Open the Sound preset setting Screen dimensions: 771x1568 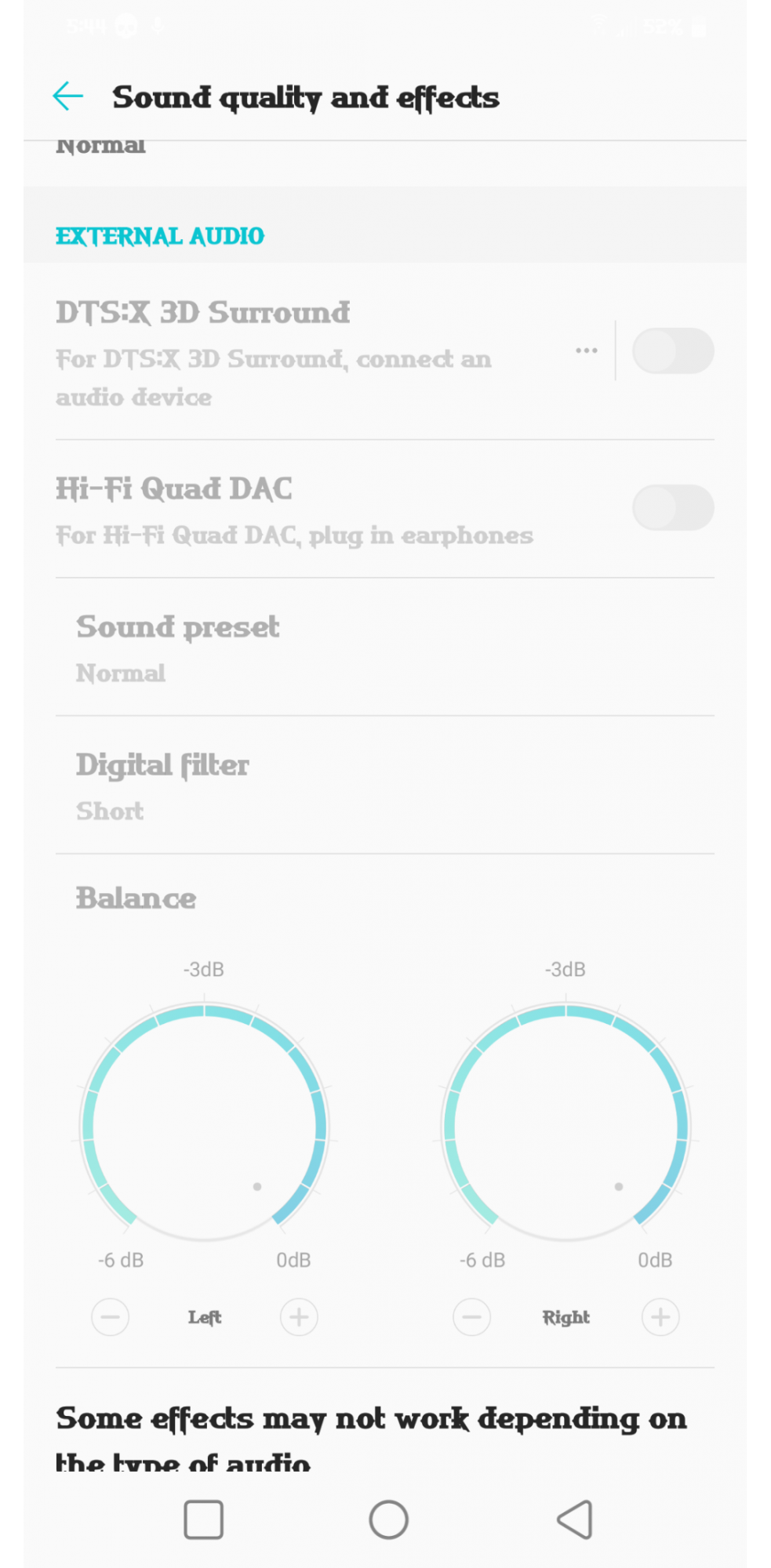click(384, 648)
